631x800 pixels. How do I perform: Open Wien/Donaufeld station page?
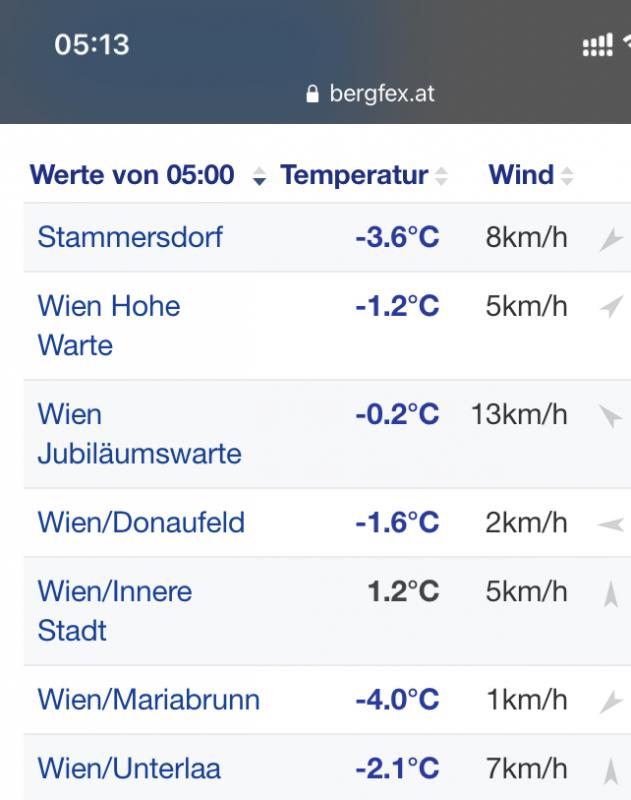141,523
